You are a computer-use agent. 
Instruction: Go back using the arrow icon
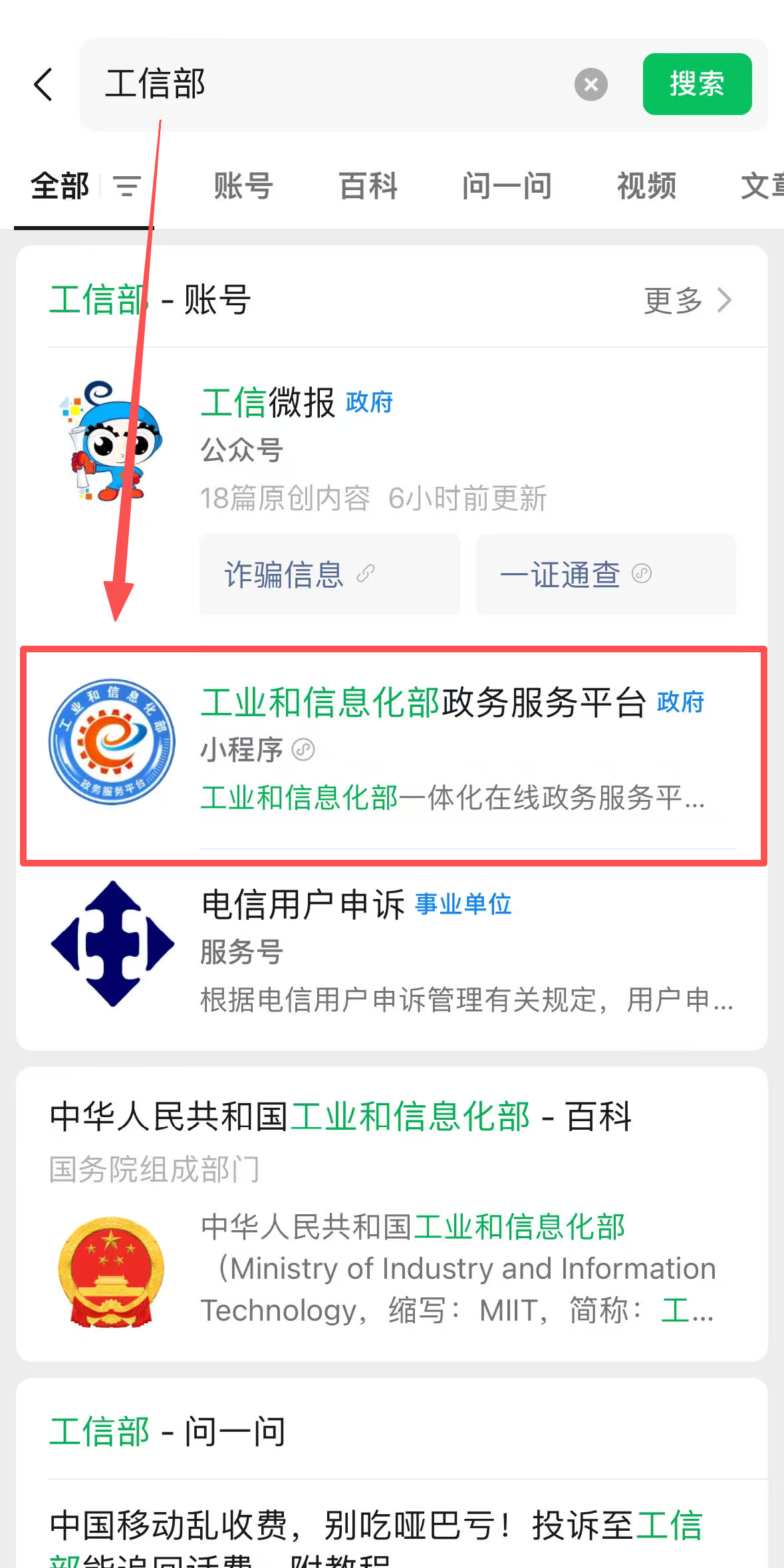coord(44,84)
